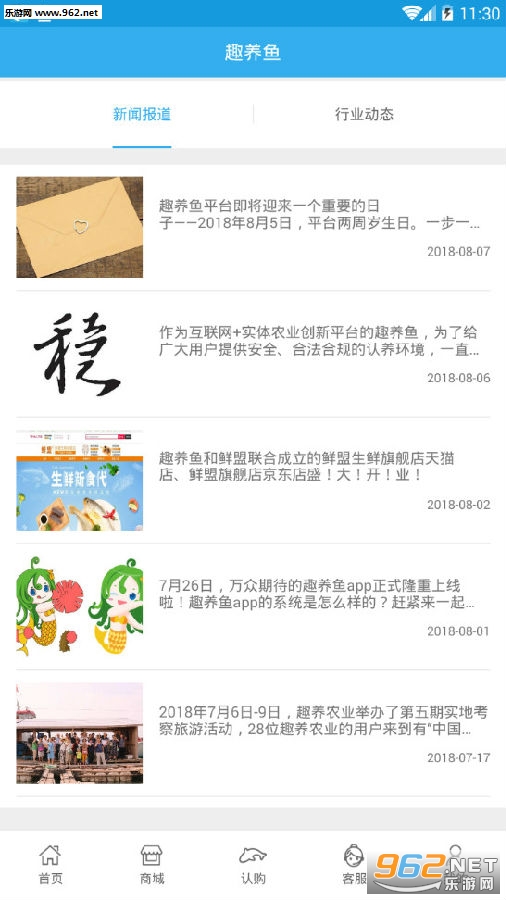The width and height of the screenshot is (506, 900).
Task: Select the 新闻报道 tab
Action: [x=142, y=114]
